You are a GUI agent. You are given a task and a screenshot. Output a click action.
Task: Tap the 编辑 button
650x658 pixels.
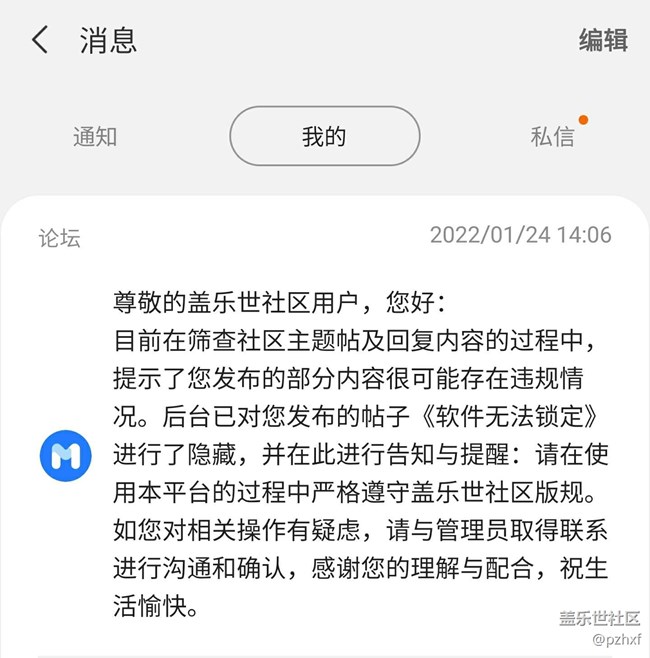coord(603,40)
